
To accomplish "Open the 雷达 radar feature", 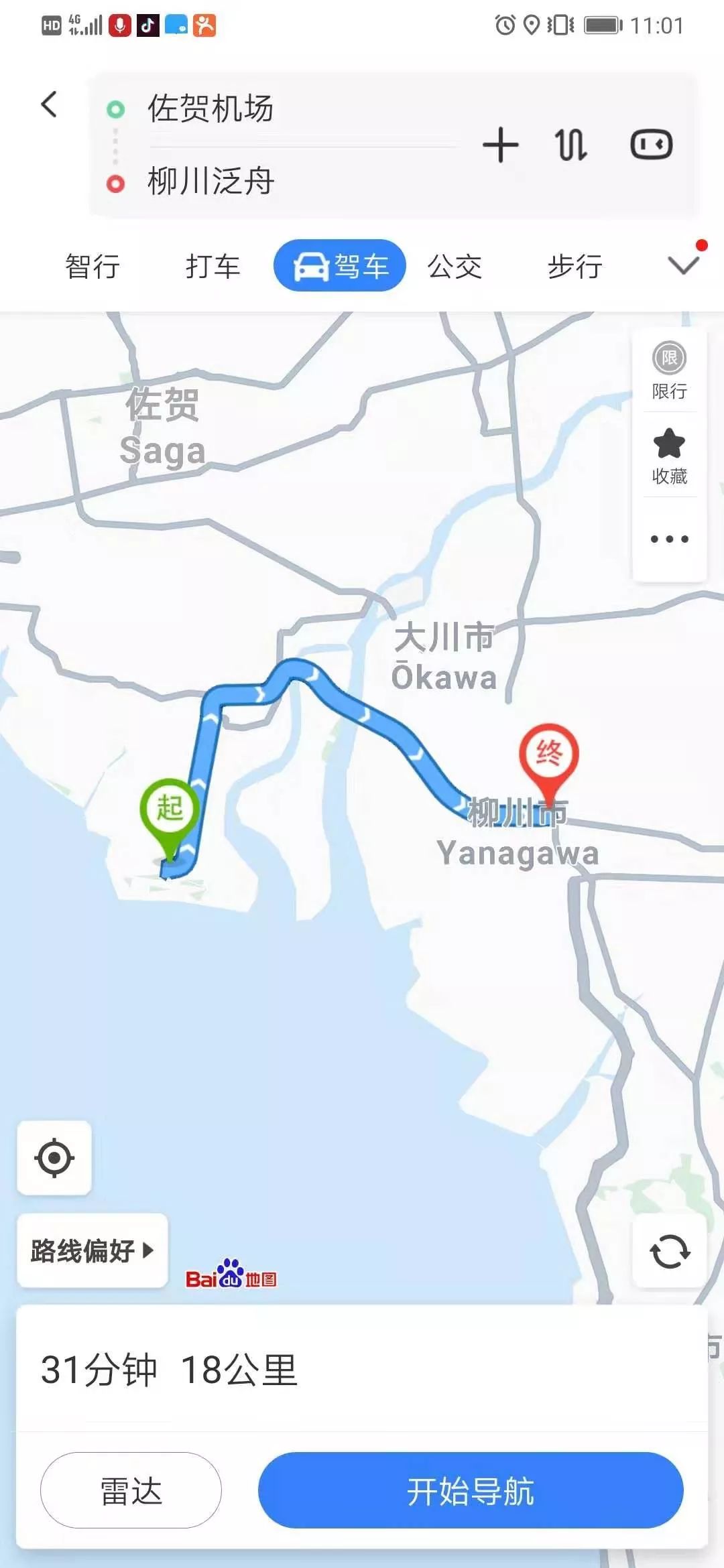I will tap(131, 1491).
